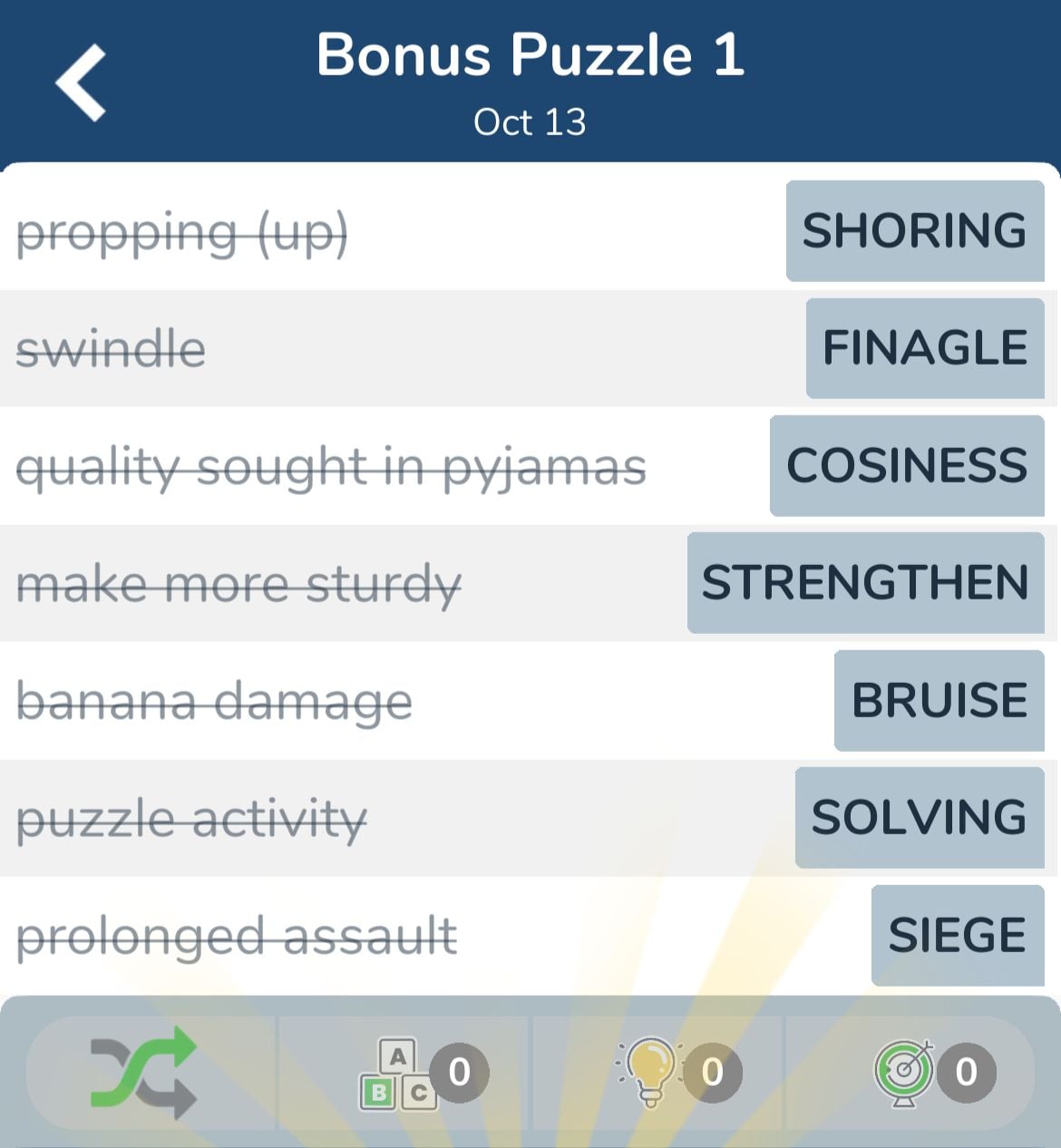Tap the SHORING answer tile
This screenshot has height=1148, width=1061.
coord(914,230)
